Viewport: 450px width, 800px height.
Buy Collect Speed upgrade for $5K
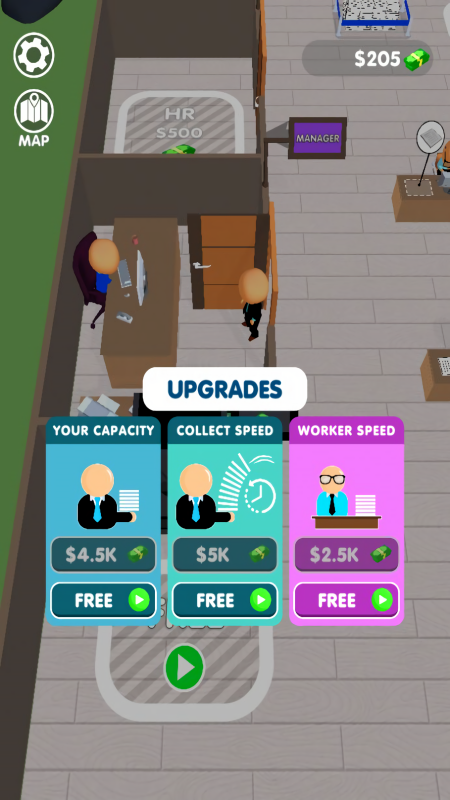(225, 555)
